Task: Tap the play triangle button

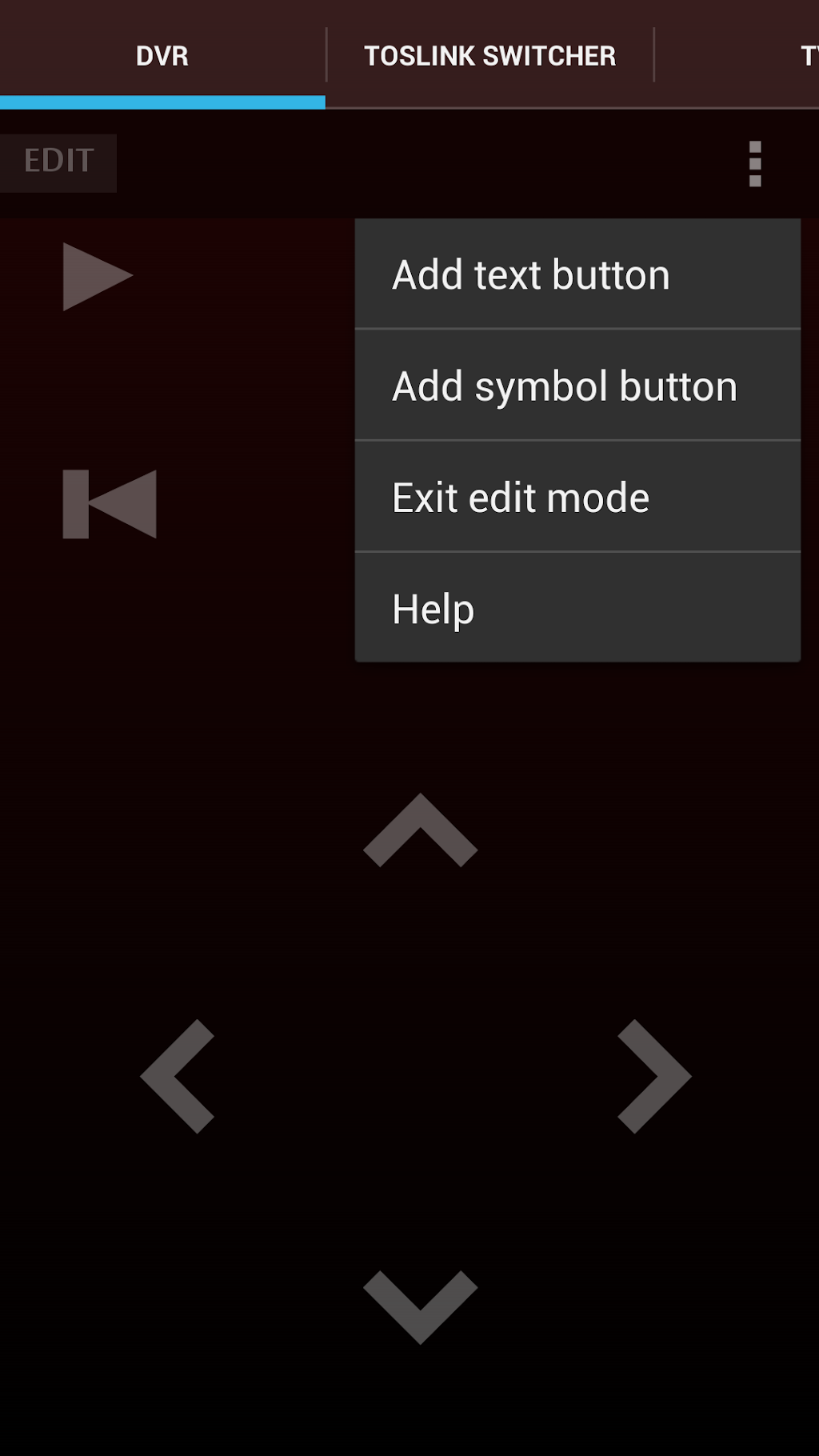Action: 97,277
